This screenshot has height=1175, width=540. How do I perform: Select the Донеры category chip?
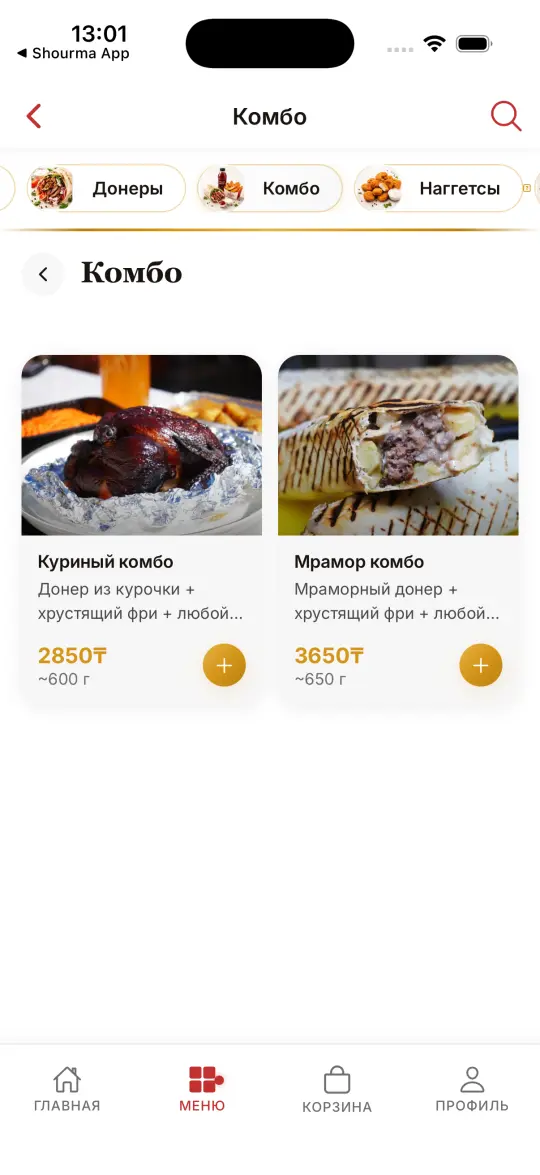(x=106, y=188)
